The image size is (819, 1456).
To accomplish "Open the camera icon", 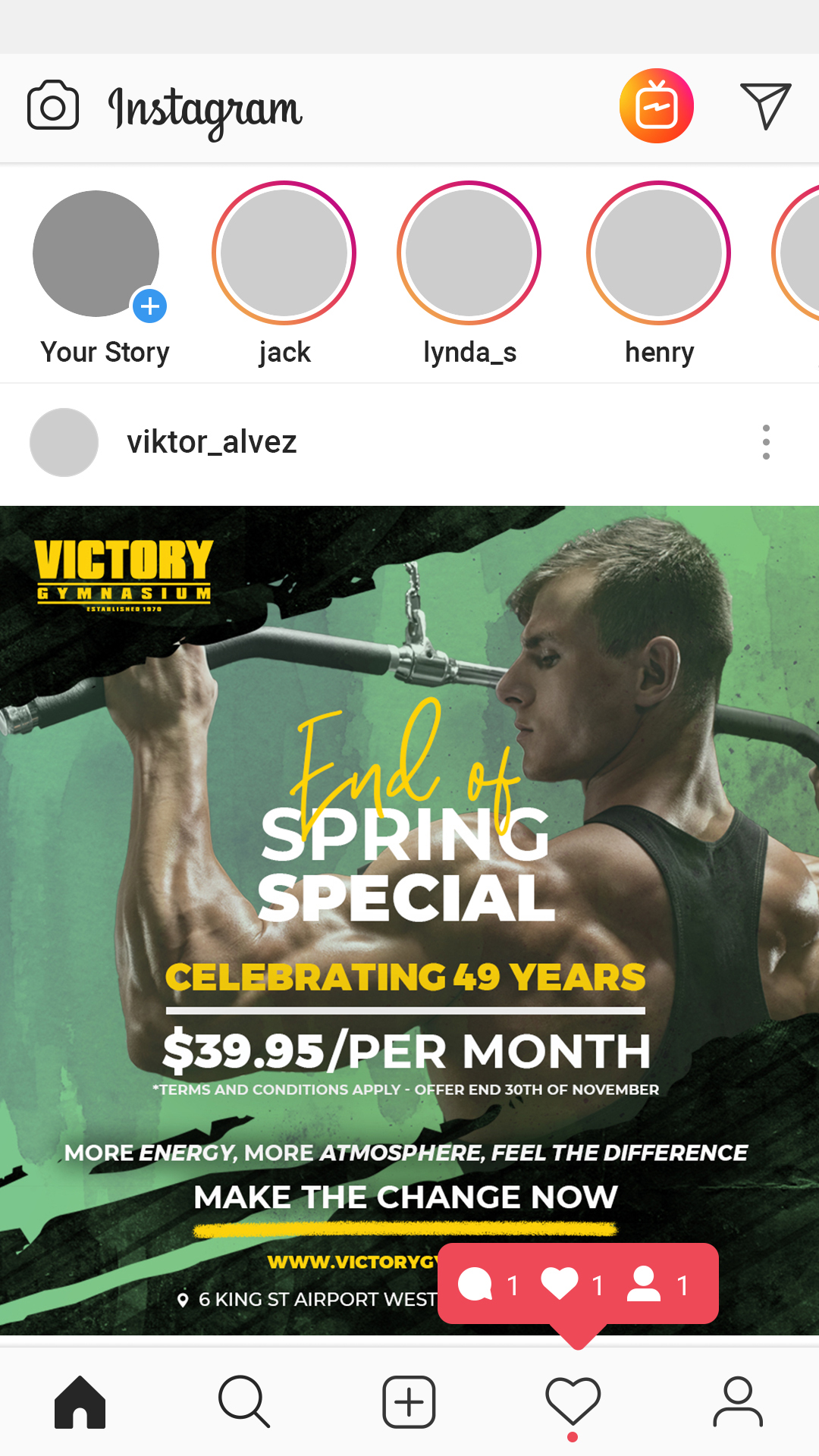I will point(53,105).
